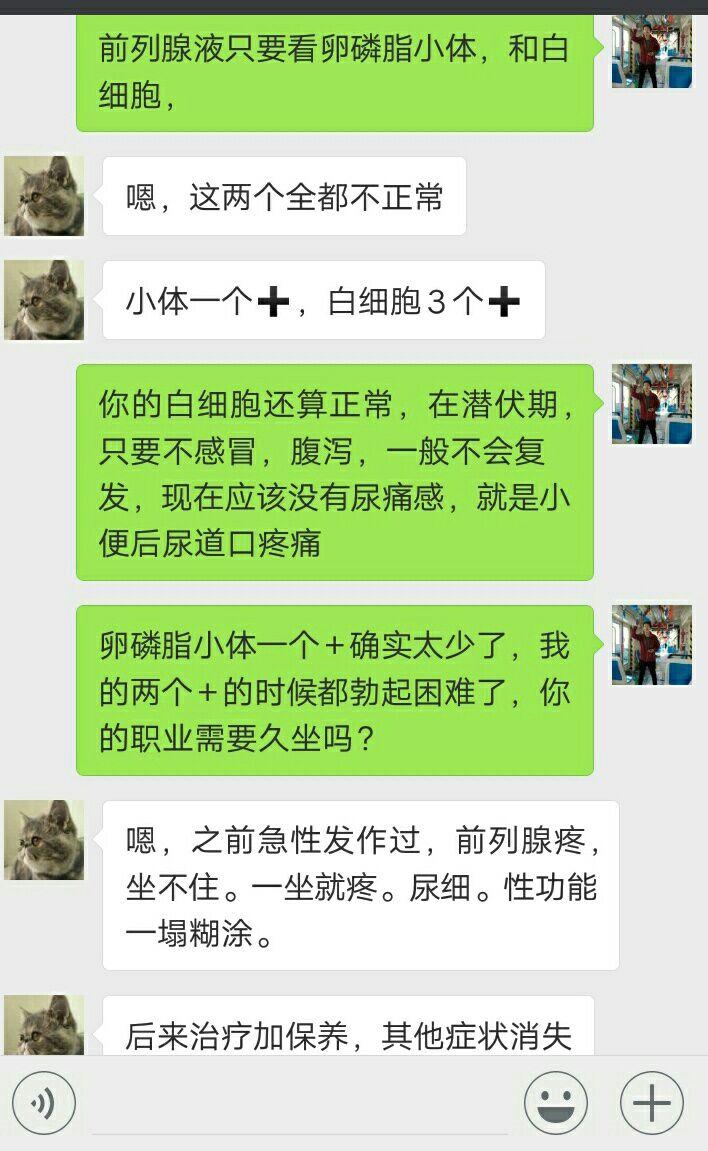708x1151 pixels.
Task: Switch to voice message input
Action: (x=43, y=1103)
